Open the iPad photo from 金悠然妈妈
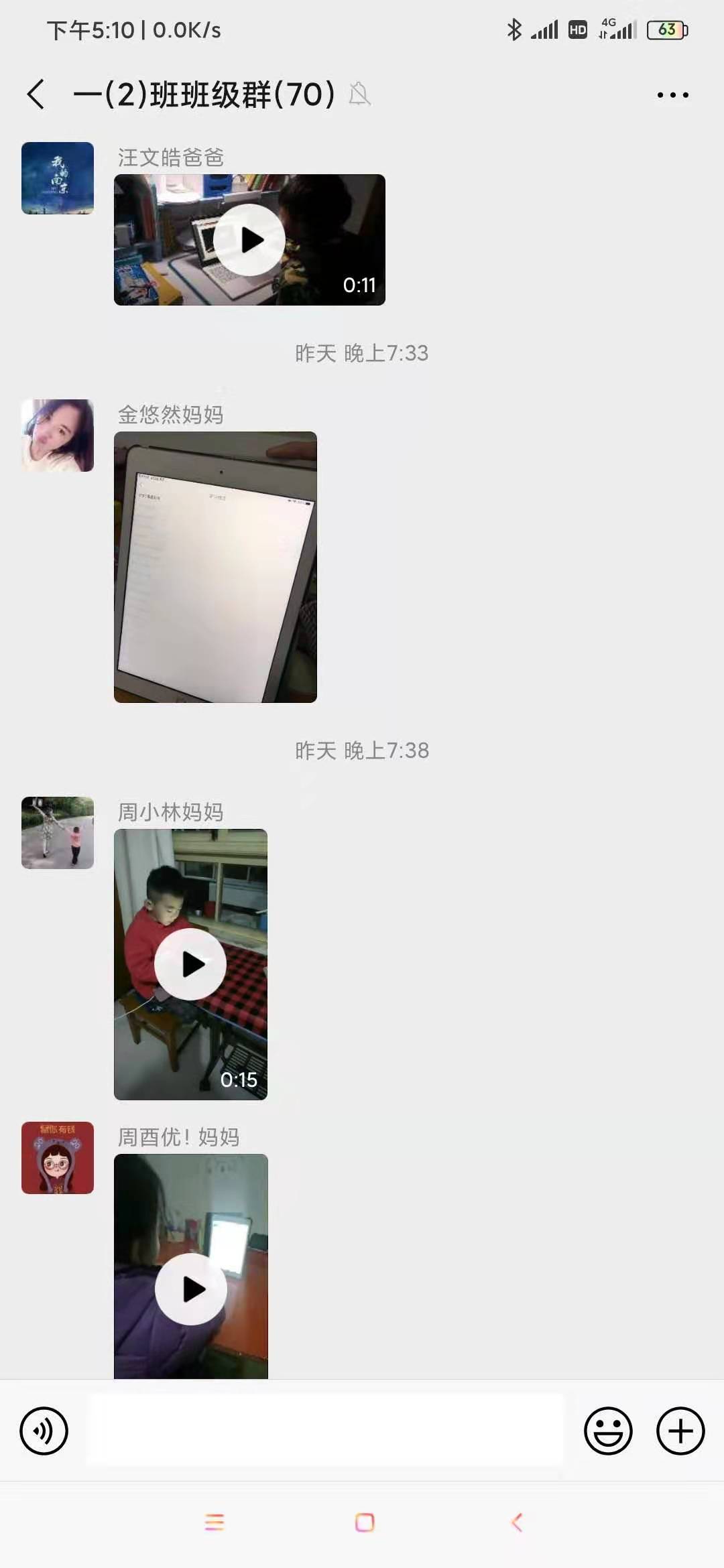The height and width of the screenshot is (1568, 724). pyautogui.click(x=215, y=567)
